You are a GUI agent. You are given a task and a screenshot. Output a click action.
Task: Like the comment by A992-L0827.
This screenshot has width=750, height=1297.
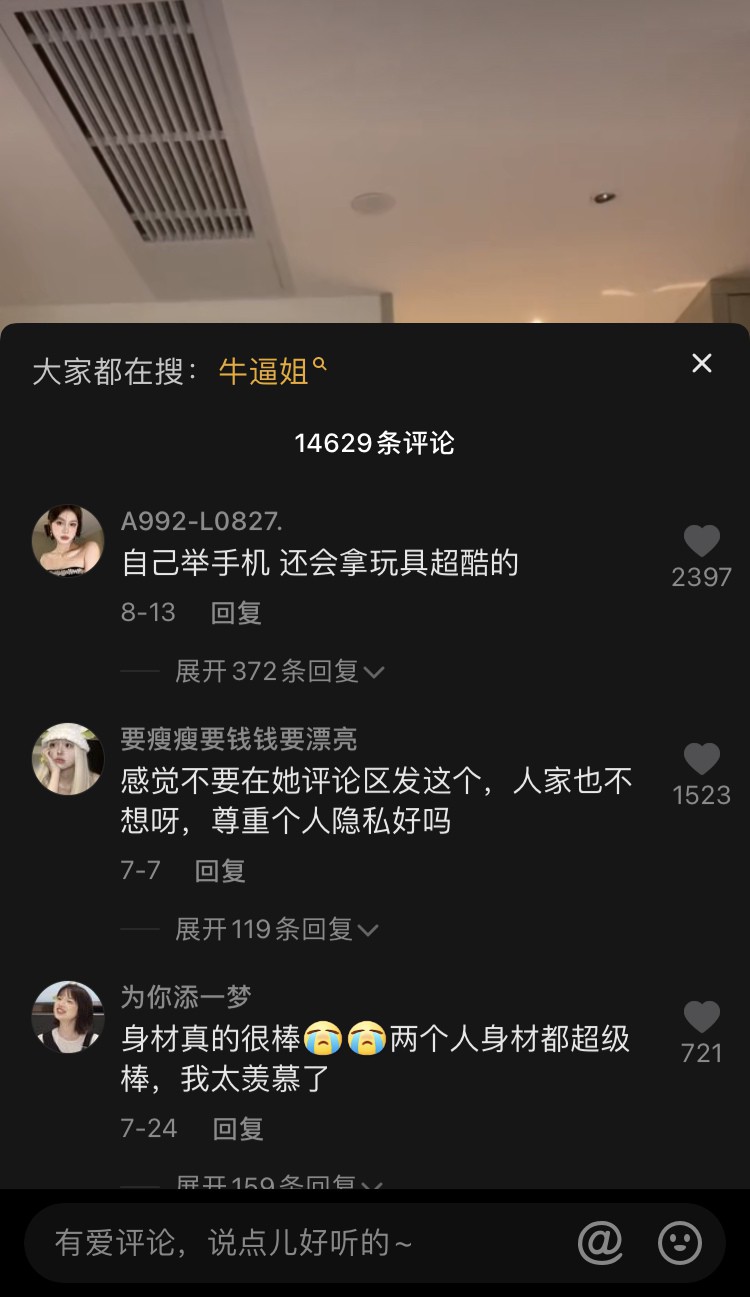point(701,542)
